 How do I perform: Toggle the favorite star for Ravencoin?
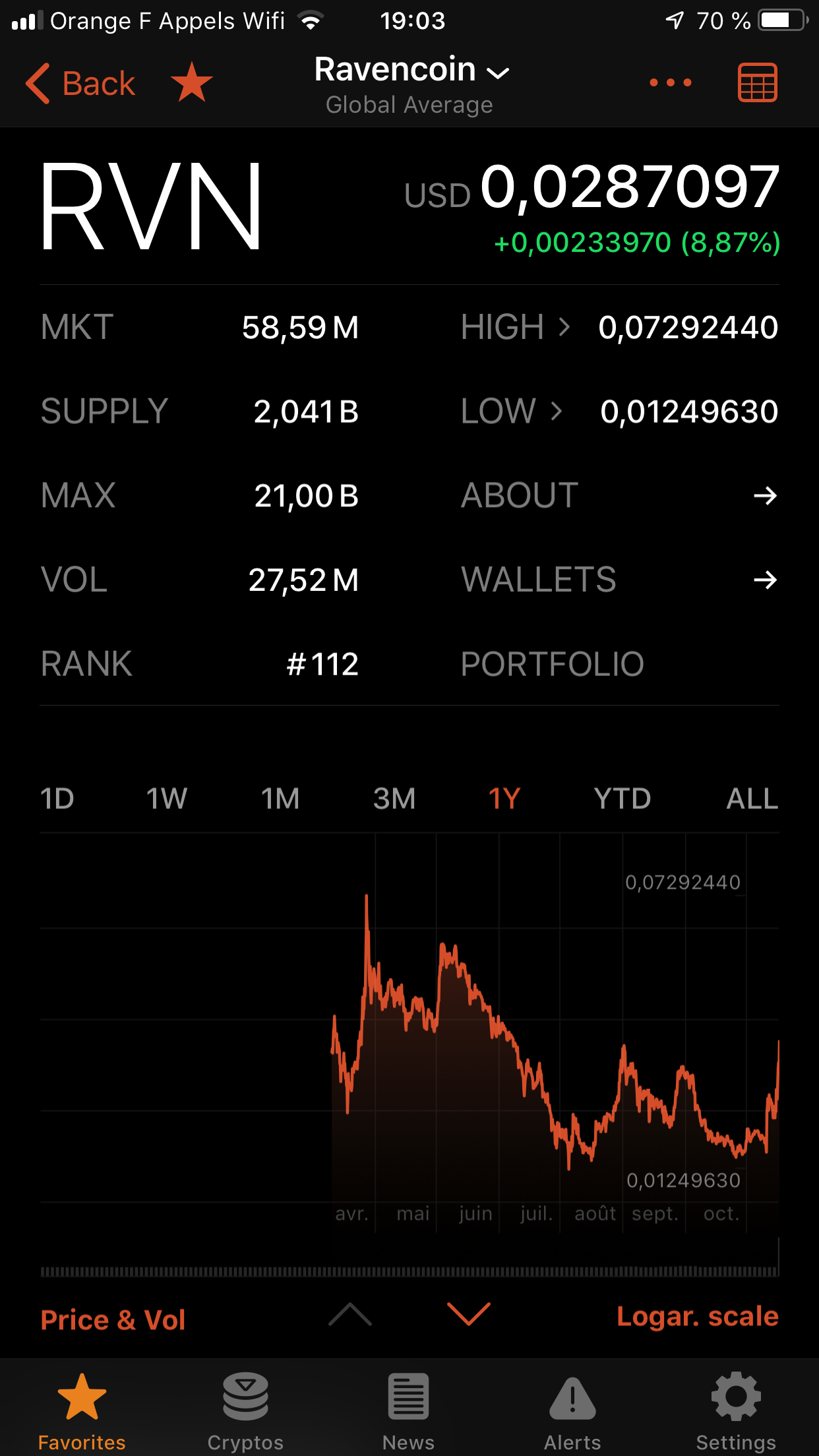(x=192, y=82)
